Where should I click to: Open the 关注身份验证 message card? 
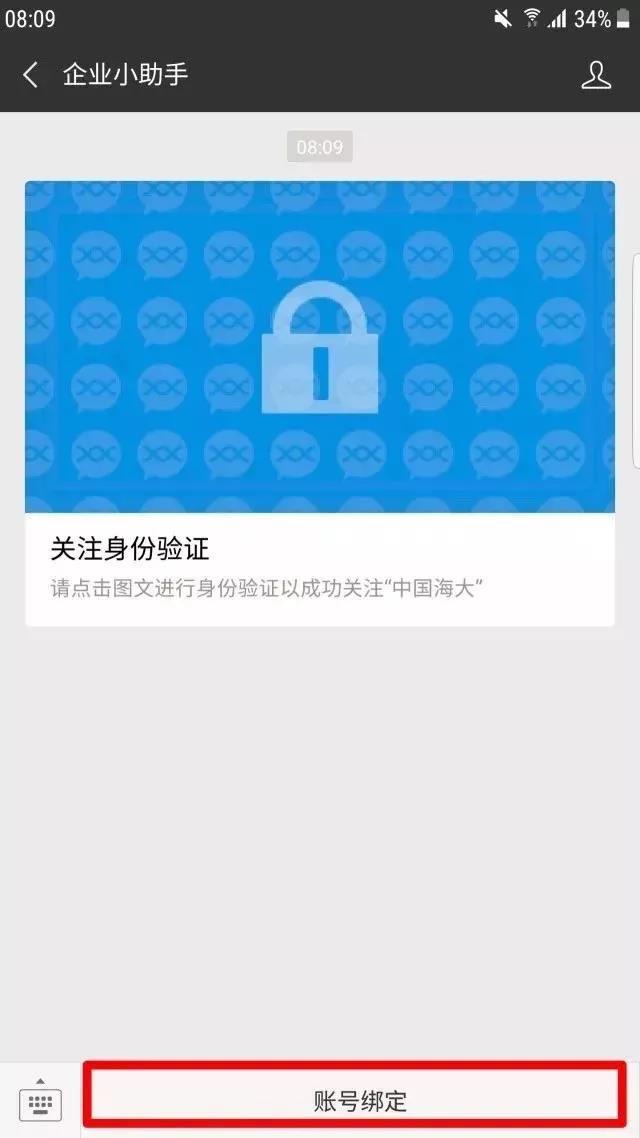tap(320, 403)
